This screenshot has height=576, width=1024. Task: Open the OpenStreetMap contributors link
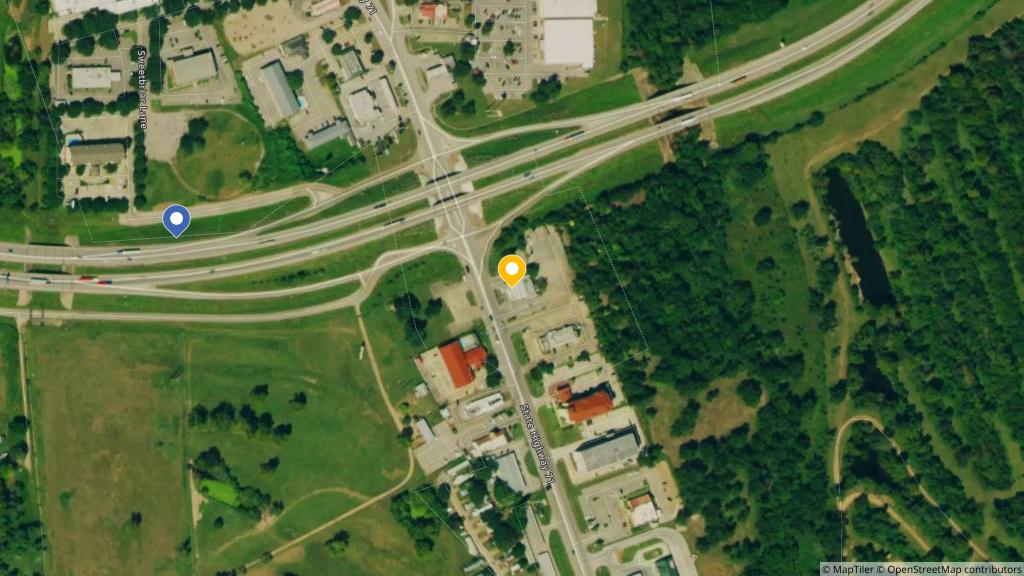[950, 569]
